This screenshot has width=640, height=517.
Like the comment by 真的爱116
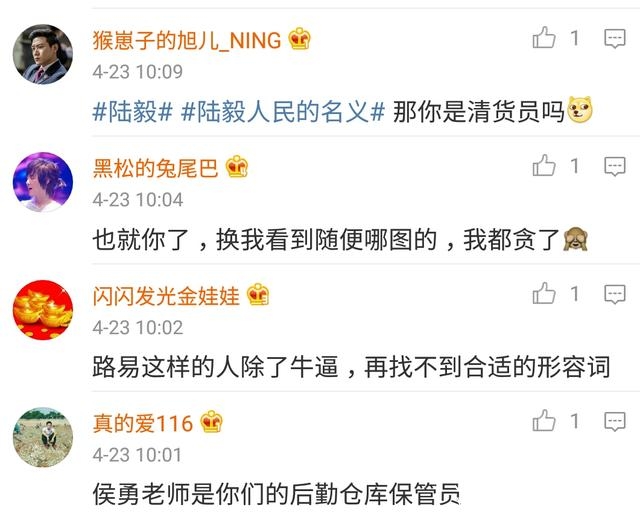click(x=544, y=421)
